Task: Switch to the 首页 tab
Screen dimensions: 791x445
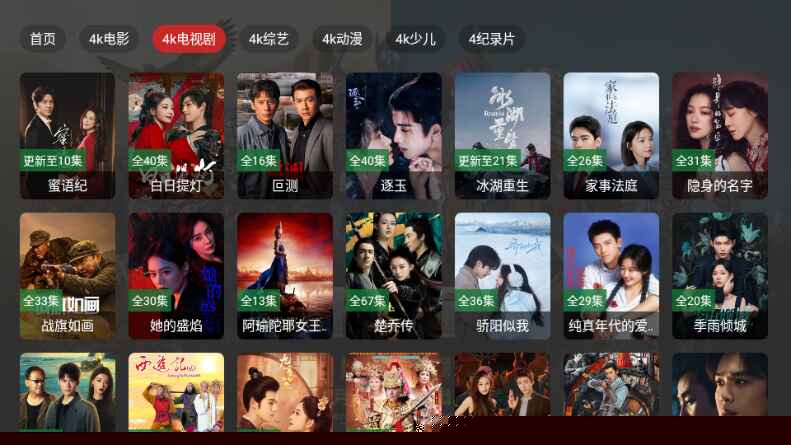Action: point(42,39)
